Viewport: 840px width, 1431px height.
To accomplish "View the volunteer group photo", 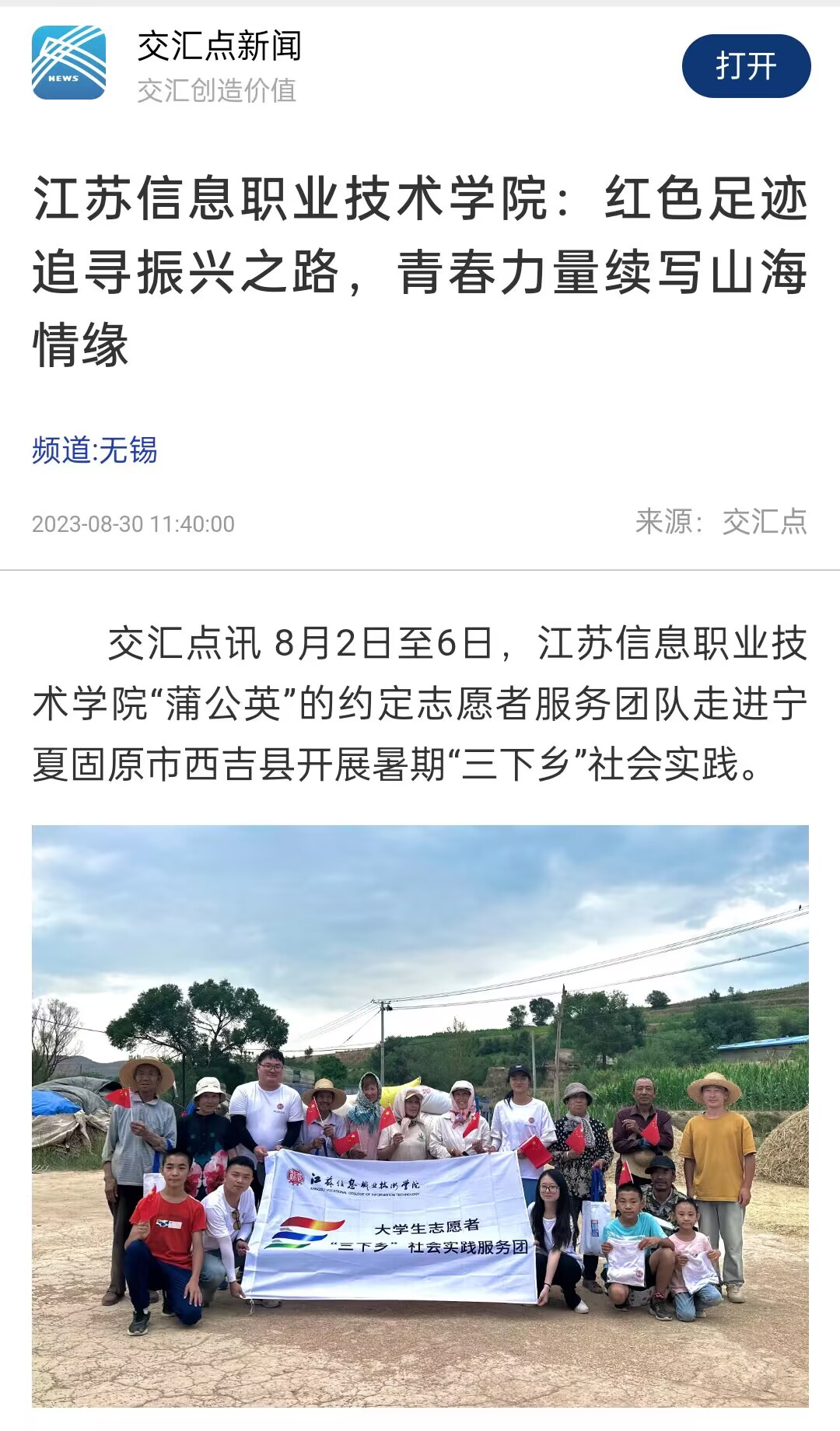I will (420, 1115).
